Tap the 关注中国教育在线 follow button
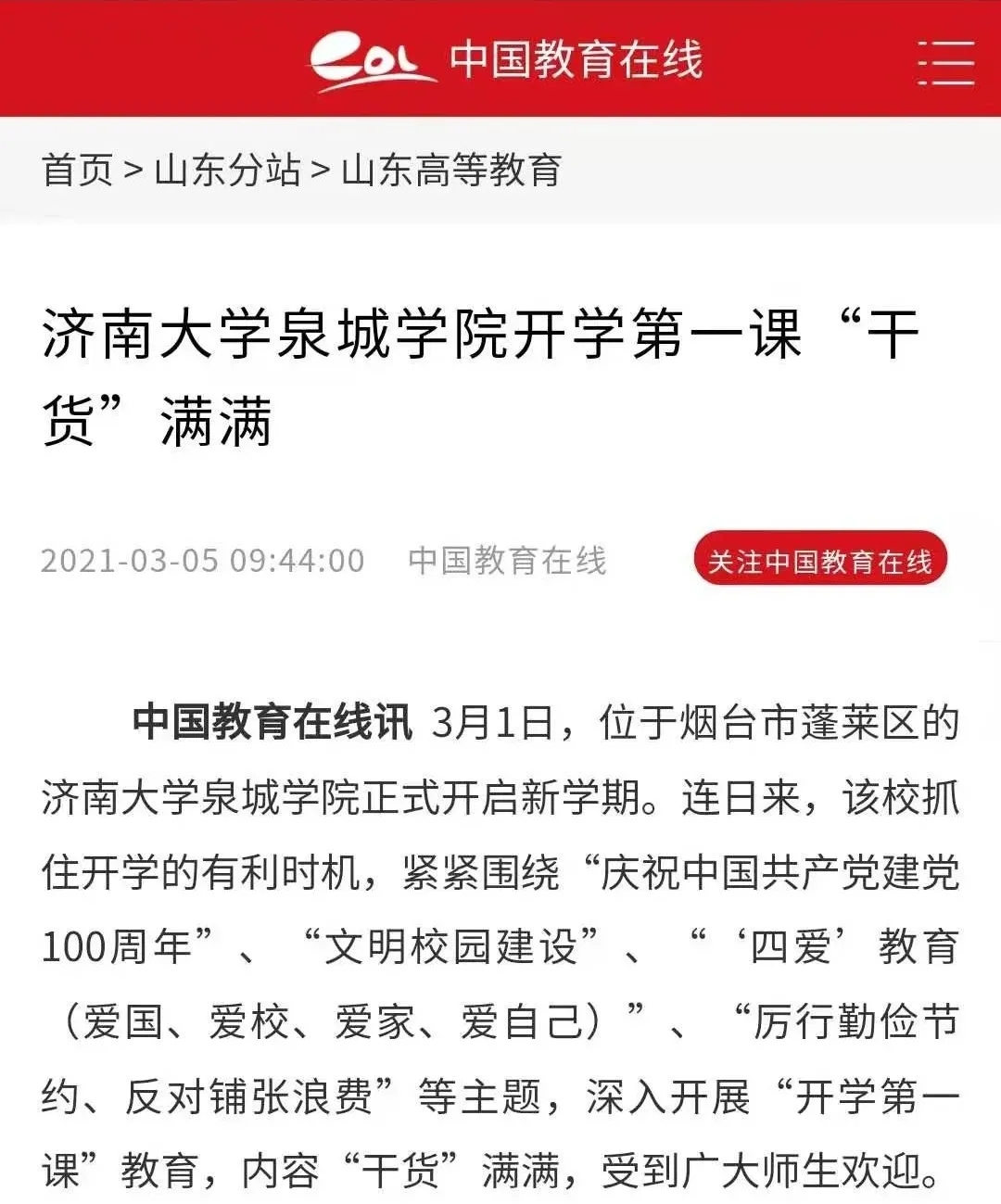Screen dimensions: 1001x1204 click(820, 559)
